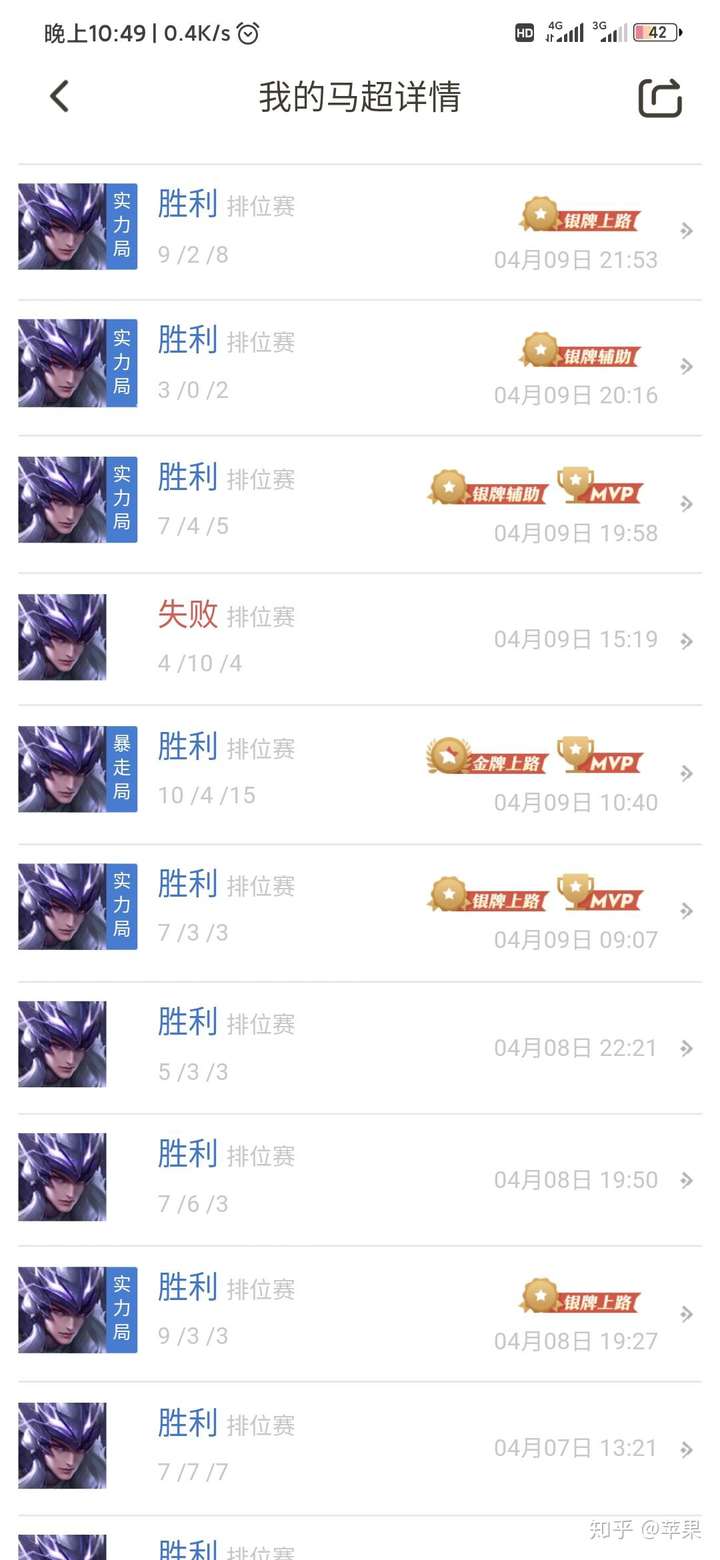Tap the MVP badge on the 09:07 match

[600, 898]
